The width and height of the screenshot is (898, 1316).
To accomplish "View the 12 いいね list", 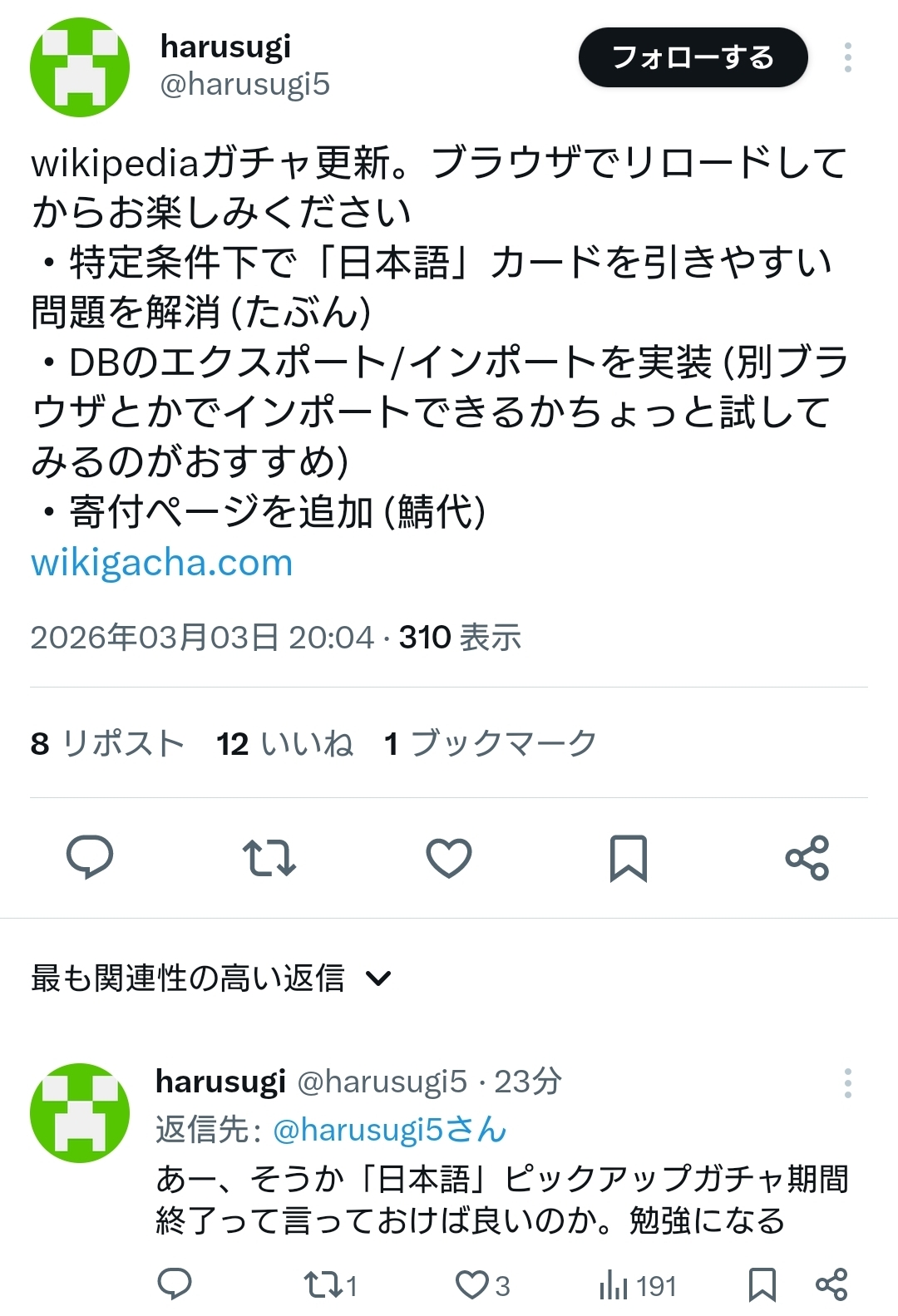I will pos(285,743).
